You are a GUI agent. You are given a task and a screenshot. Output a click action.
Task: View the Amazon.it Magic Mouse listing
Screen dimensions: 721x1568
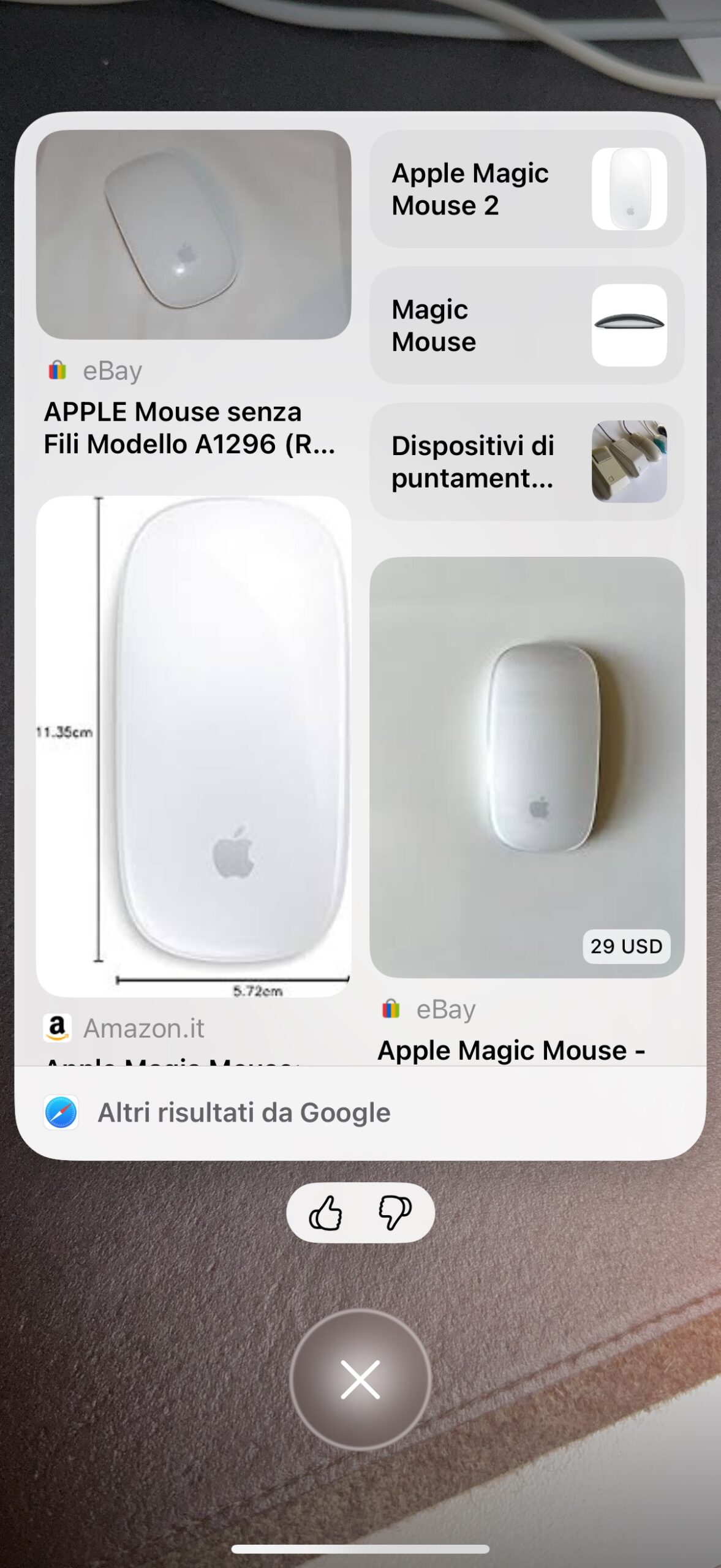click(193, 747)
